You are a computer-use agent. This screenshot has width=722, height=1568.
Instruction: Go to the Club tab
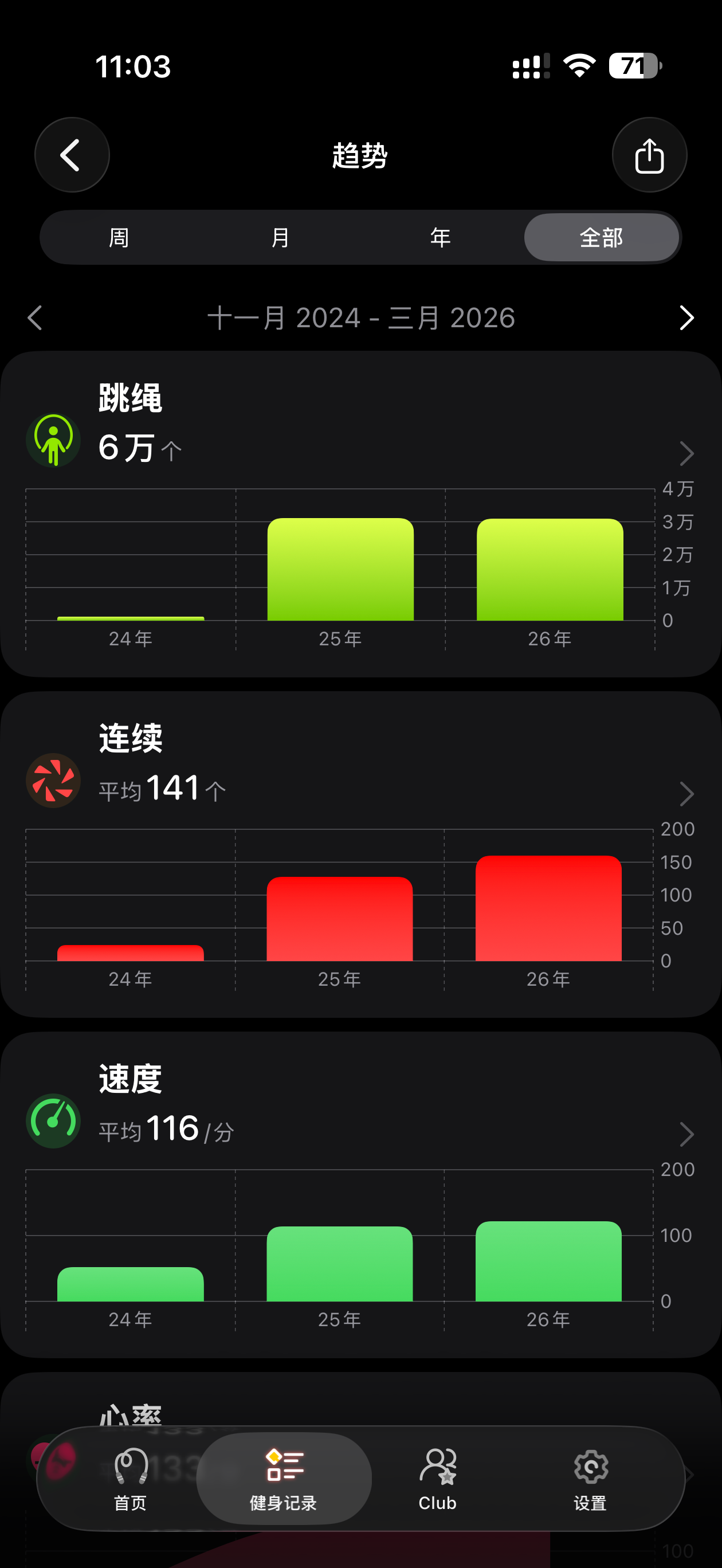pos(437,1479)
